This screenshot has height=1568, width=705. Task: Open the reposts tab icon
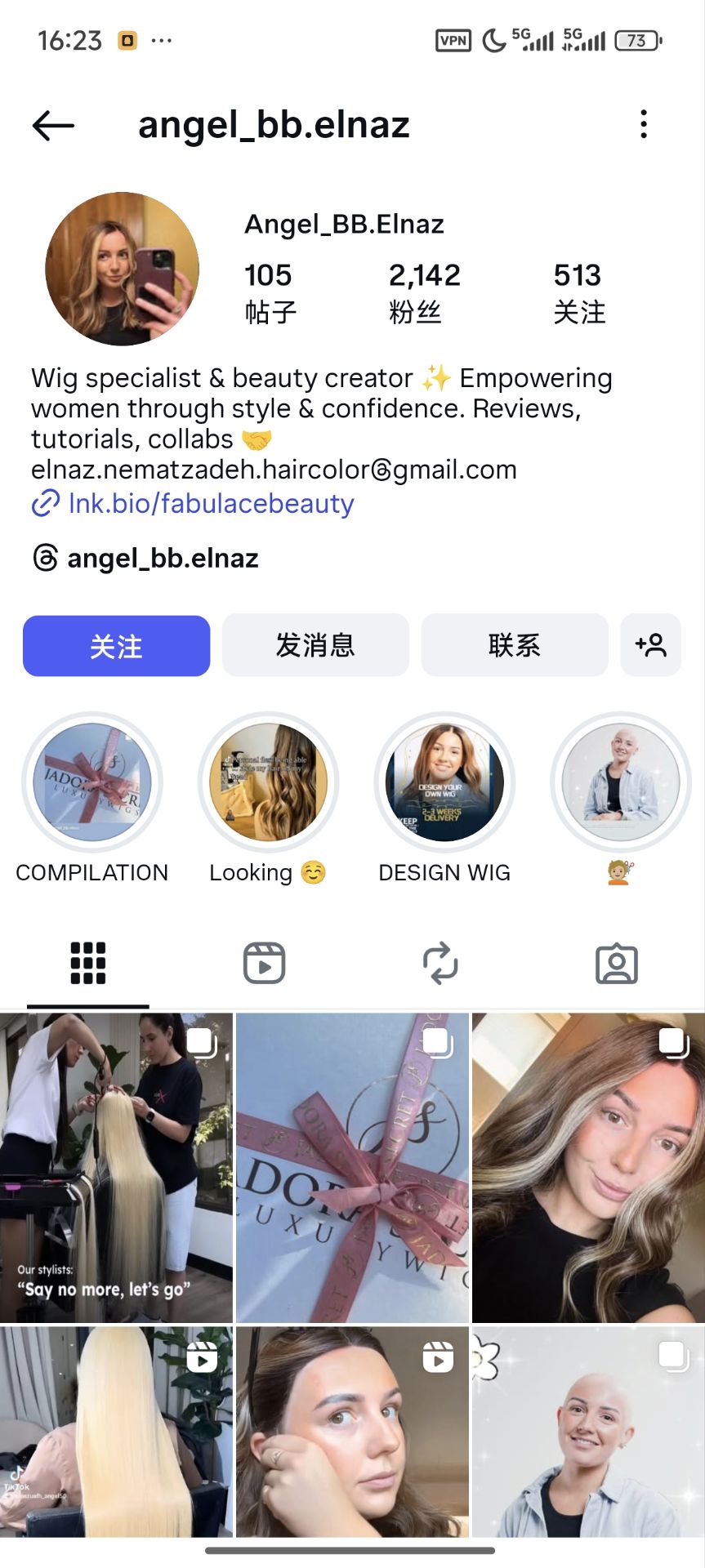coord(440,962)
